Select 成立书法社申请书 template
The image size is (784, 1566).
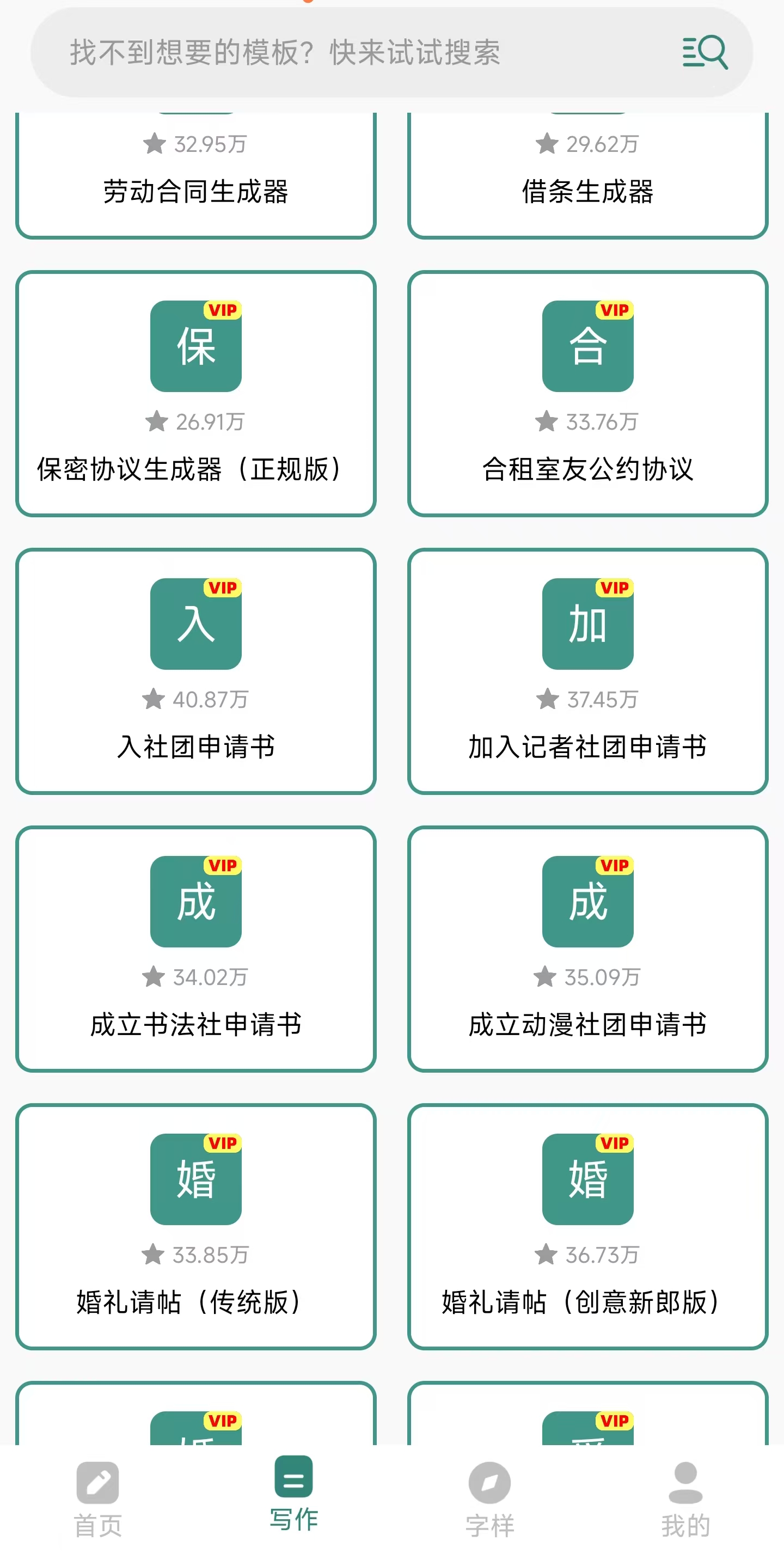point(195,949)
